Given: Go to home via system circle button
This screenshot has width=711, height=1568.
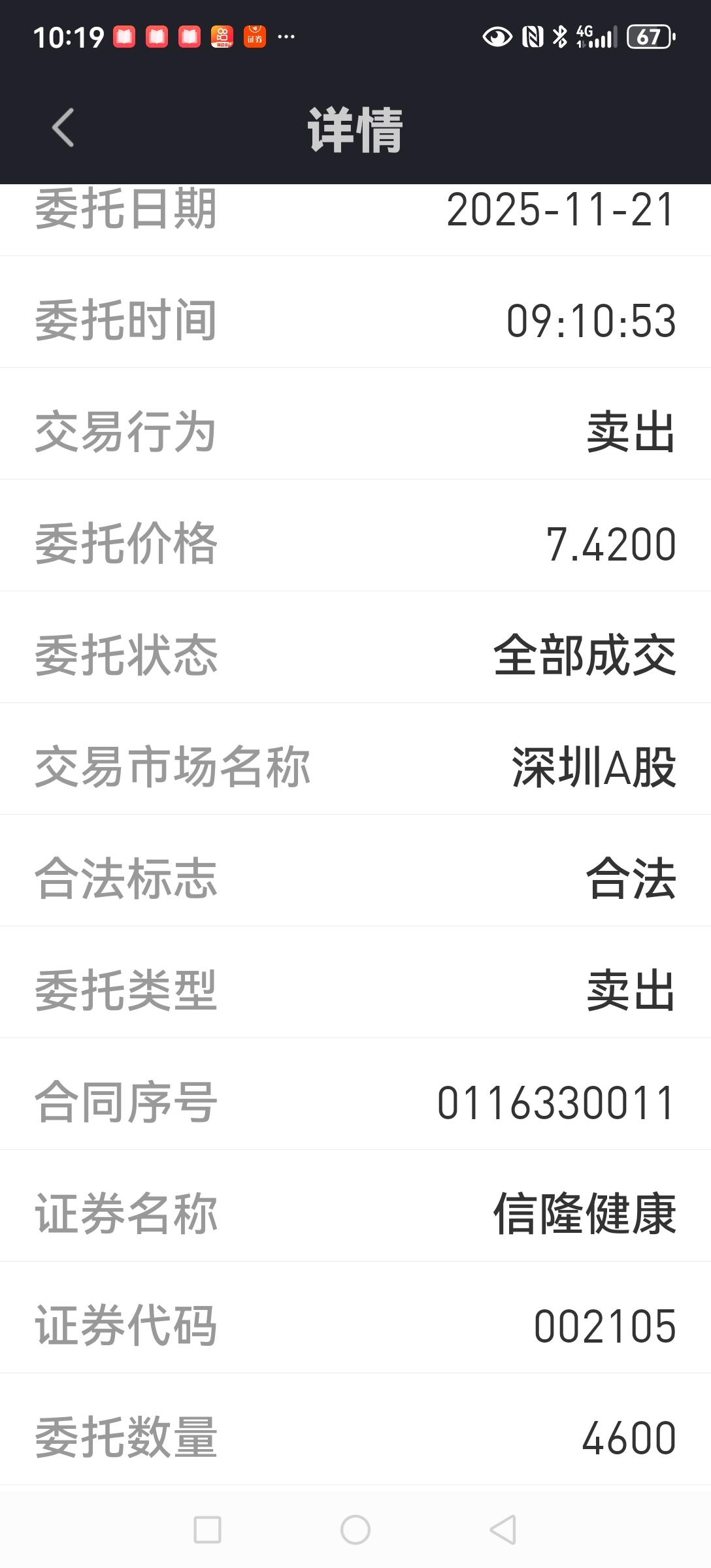Looking at the screenshot, I should (355, 1529).
